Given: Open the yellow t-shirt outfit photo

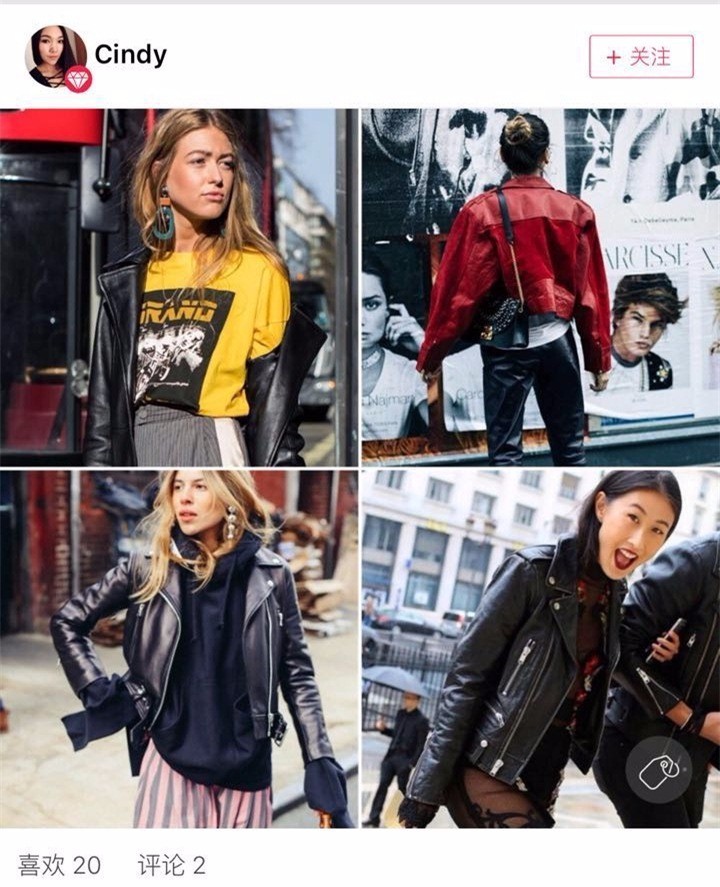Looking at the screenshot, I should pyautogui.click(x=178, y=287).
